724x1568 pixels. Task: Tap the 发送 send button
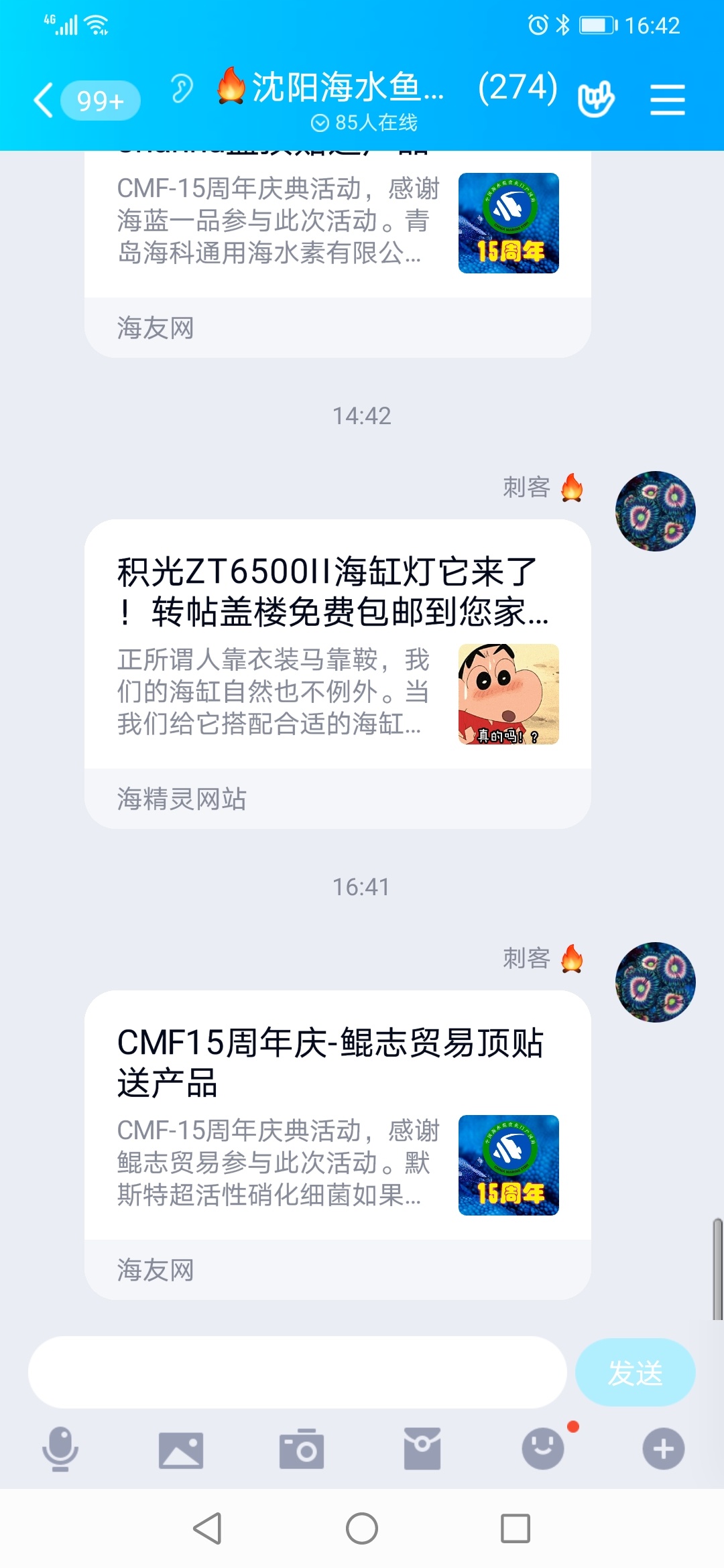(635, 1372)
